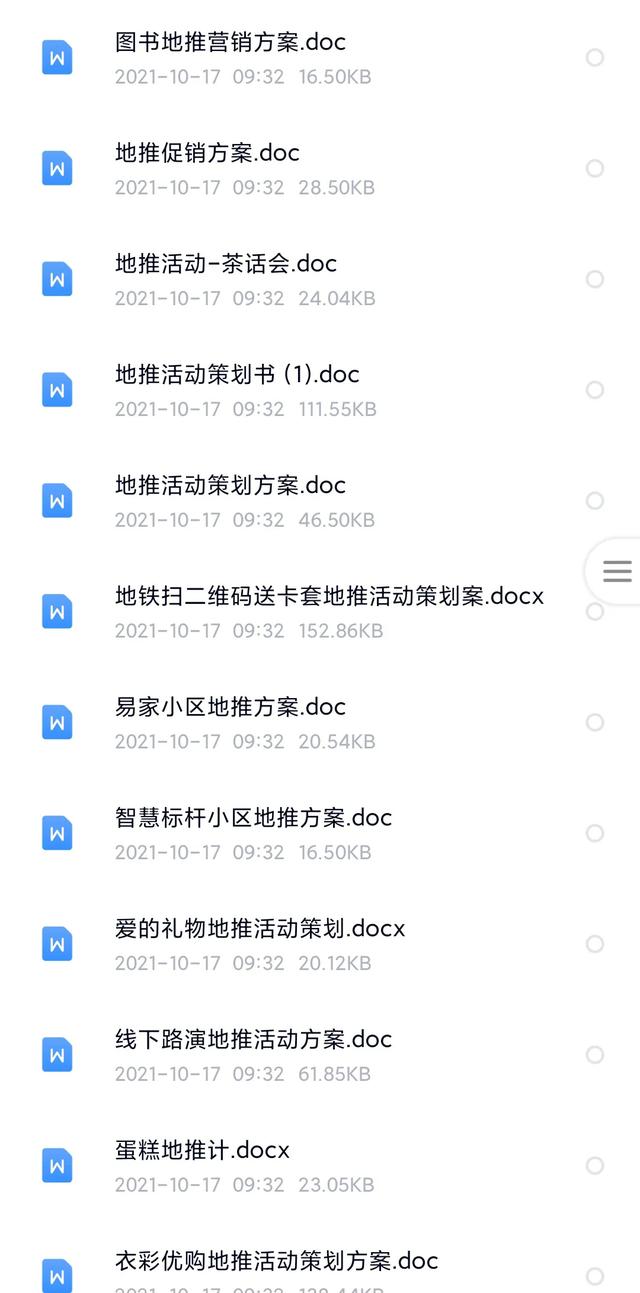Open 线下路演地推活动方案.doc

pos(253,1040)
